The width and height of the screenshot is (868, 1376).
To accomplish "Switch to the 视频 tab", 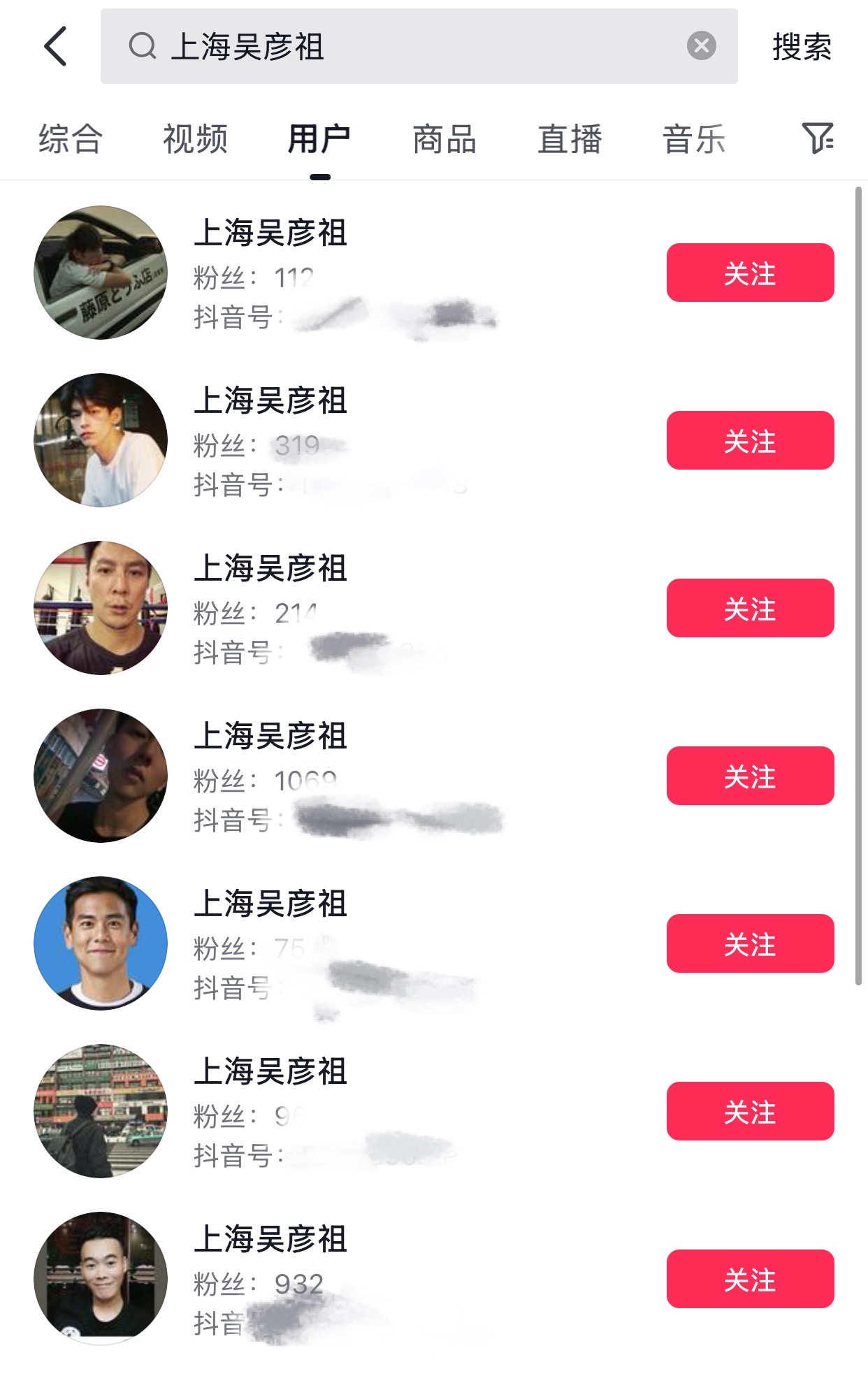I will click(195, 138).
